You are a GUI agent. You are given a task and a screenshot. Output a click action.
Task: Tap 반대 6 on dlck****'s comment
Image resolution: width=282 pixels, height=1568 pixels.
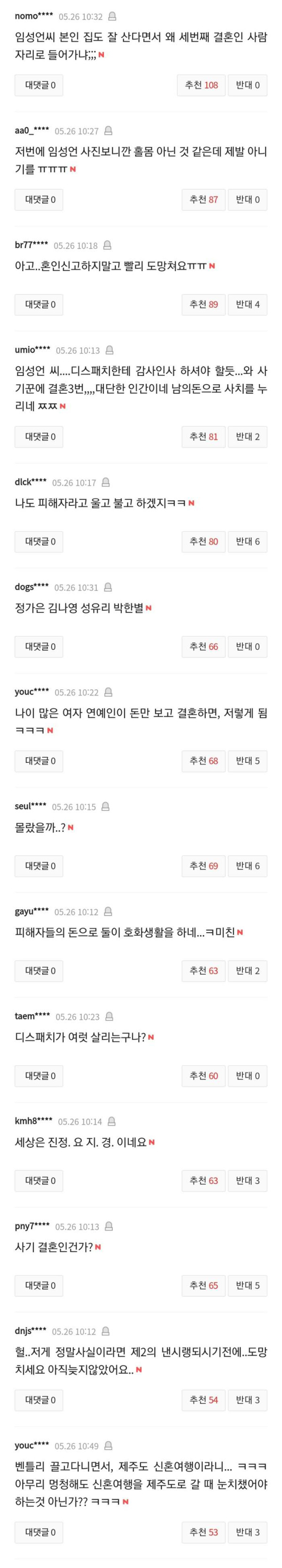coord(247,541)
